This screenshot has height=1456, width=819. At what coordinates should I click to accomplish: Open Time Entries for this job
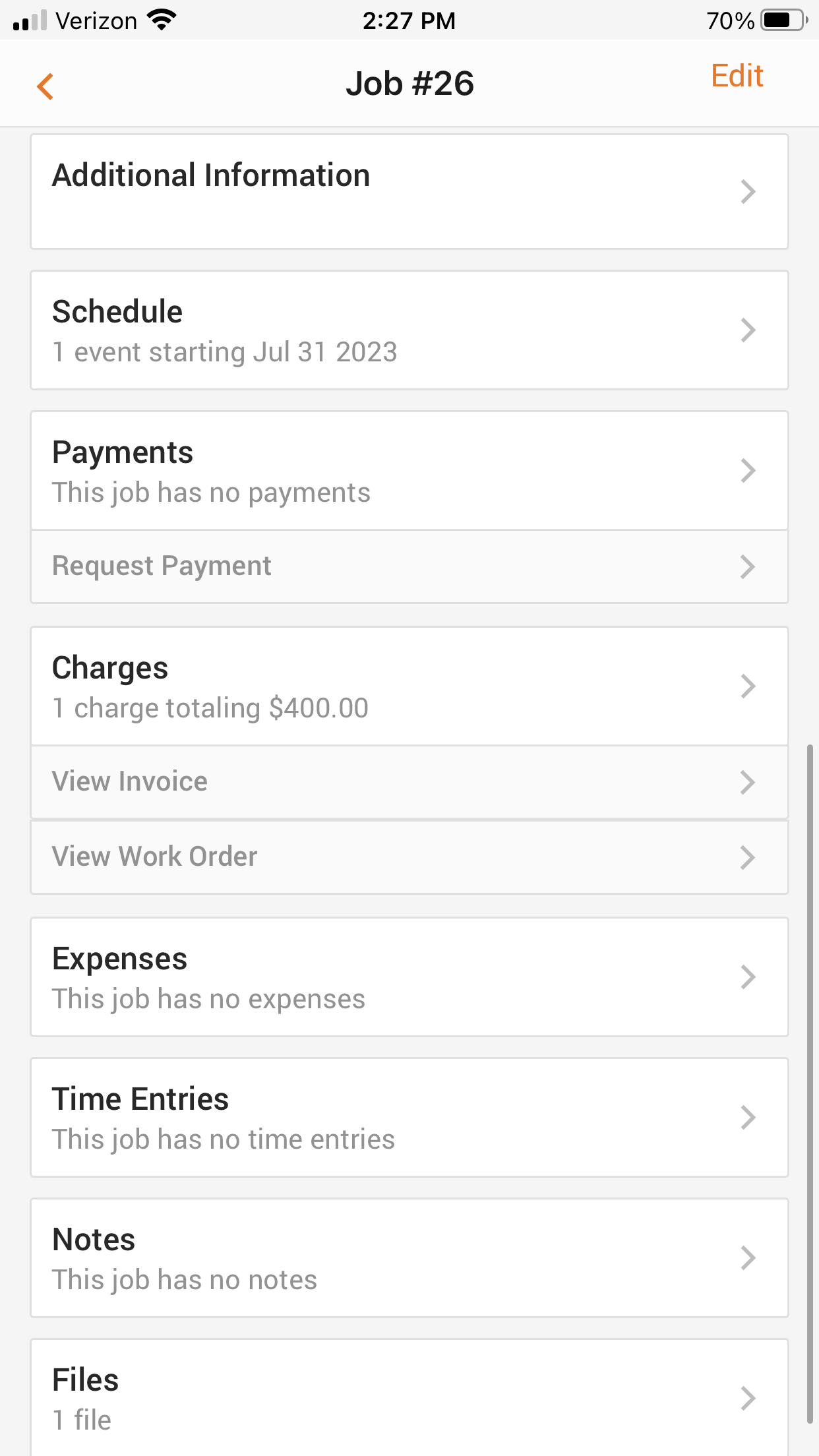tap(409, 1118)
